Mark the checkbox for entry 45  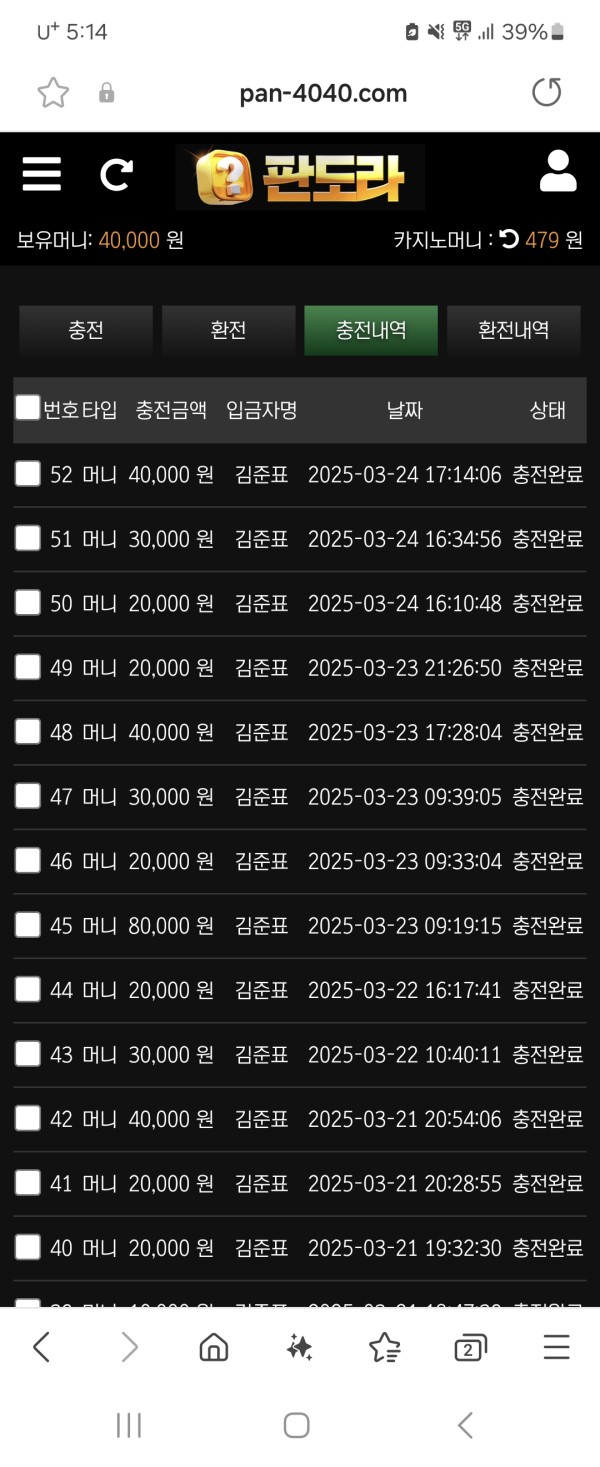[28, 925]
